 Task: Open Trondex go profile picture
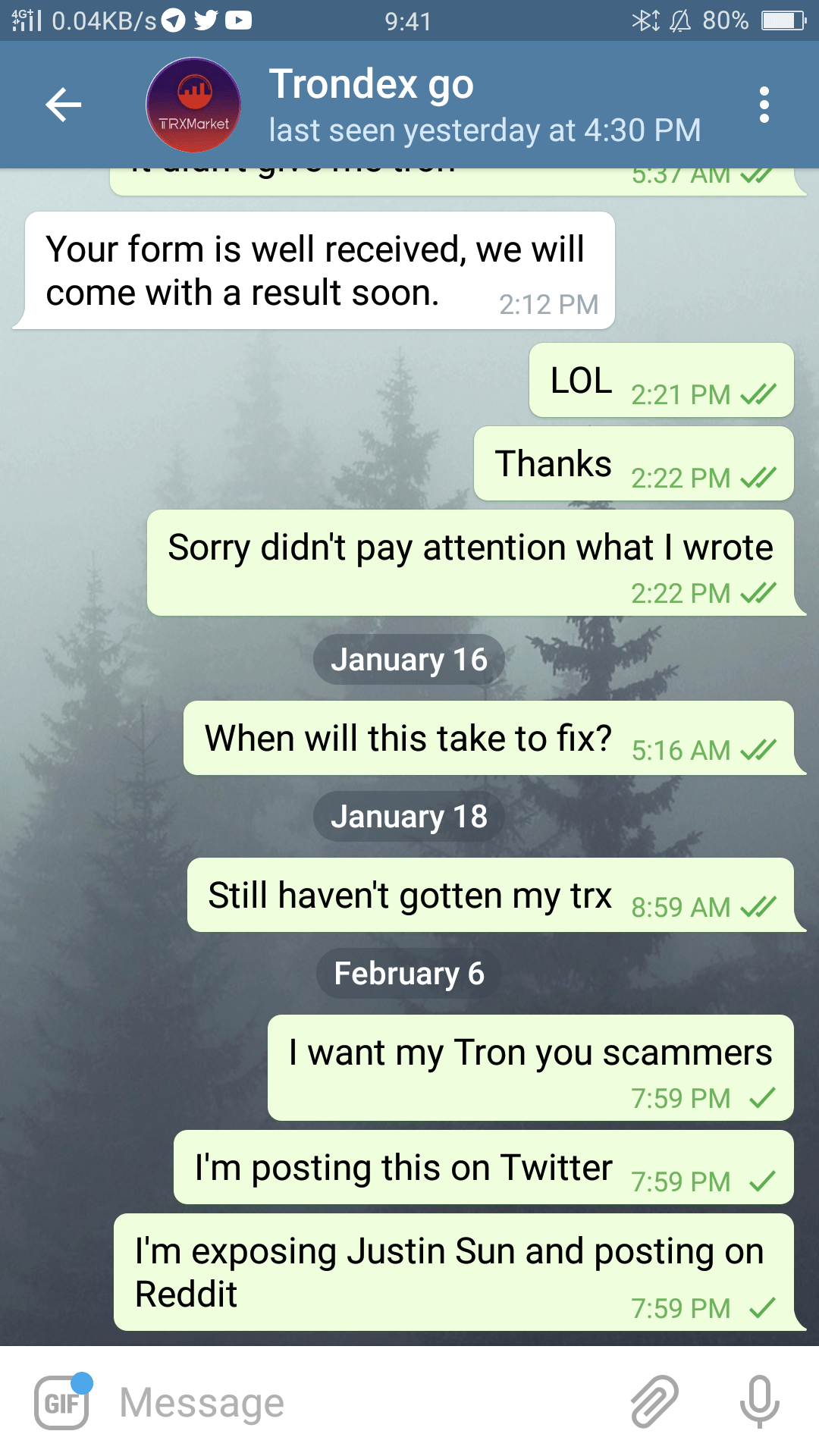coord(193,105)
